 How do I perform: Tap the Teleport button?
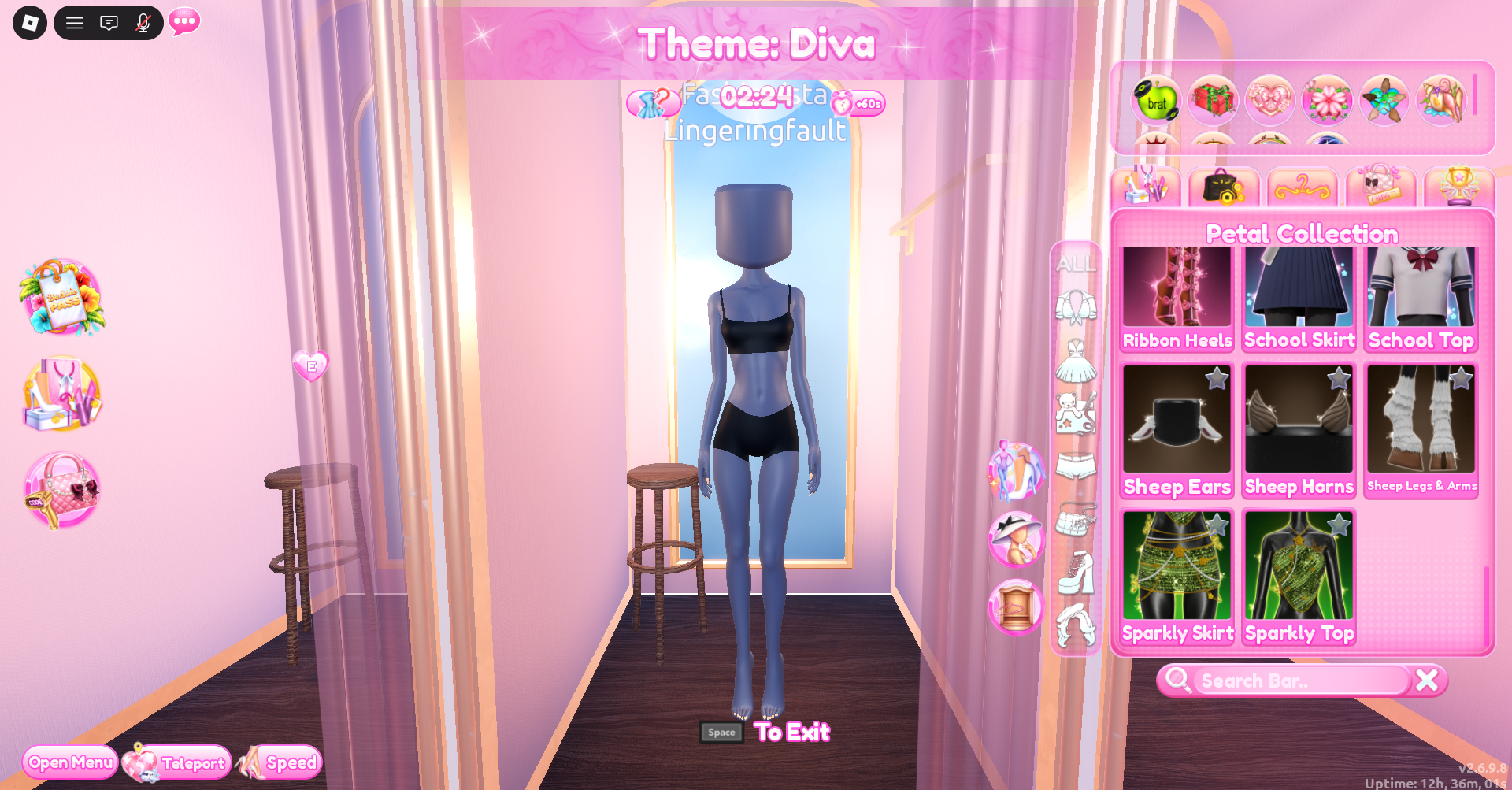pyautogui.click(x=178, y=763)
